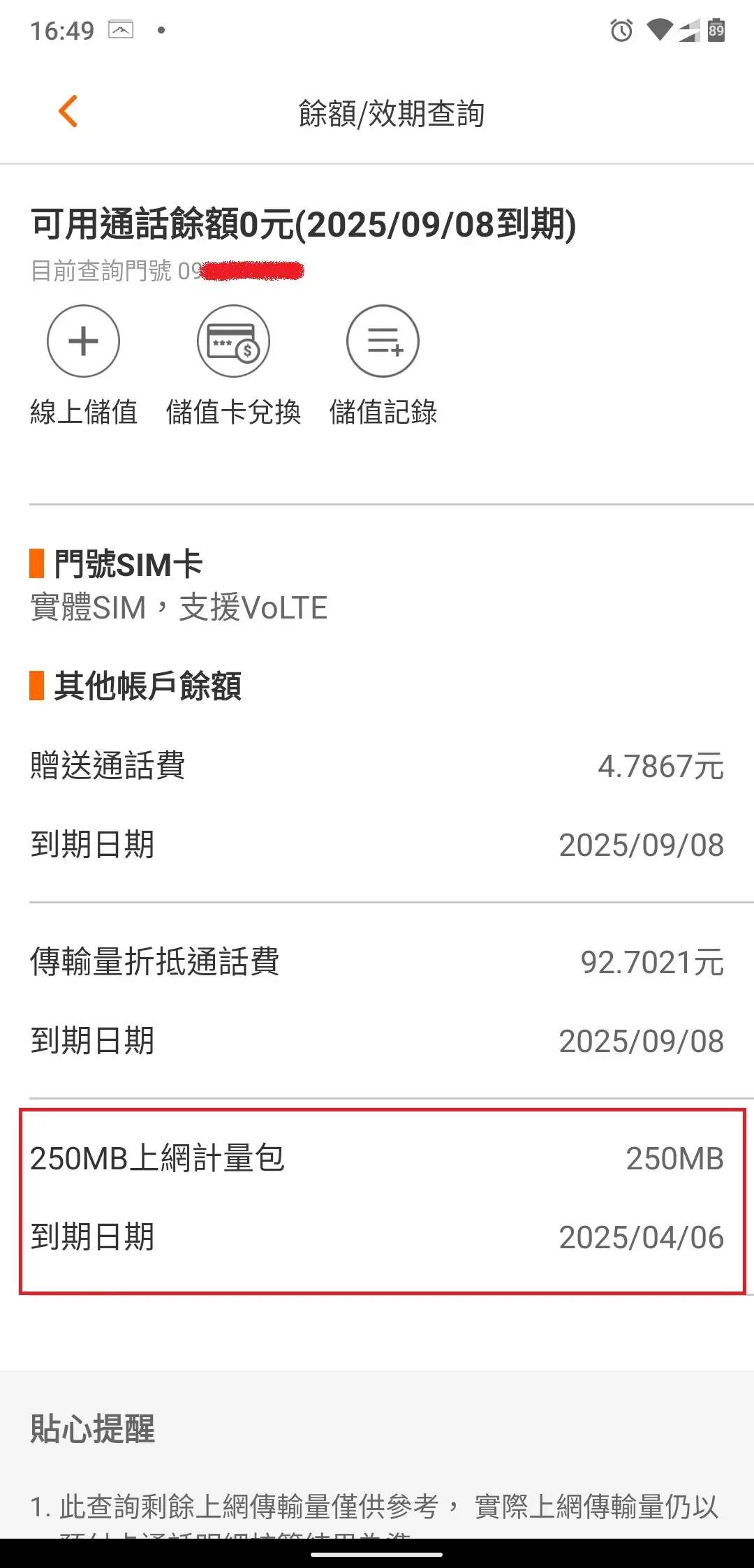View 儲值記錄 top-up history
The image size is (754, 1568).
(383, 341)
